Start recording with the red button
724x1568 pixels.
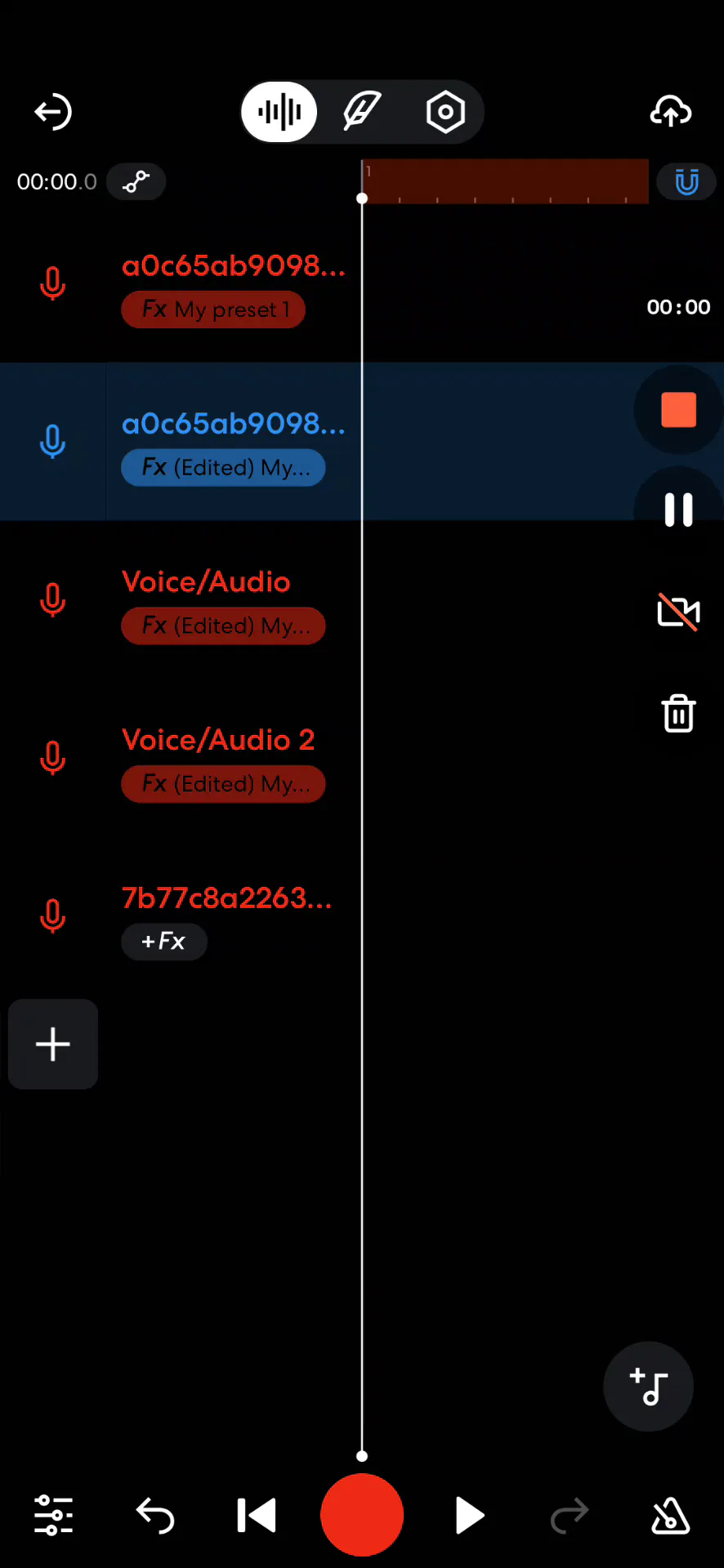pyautogui.click(x=362, y=1515)
